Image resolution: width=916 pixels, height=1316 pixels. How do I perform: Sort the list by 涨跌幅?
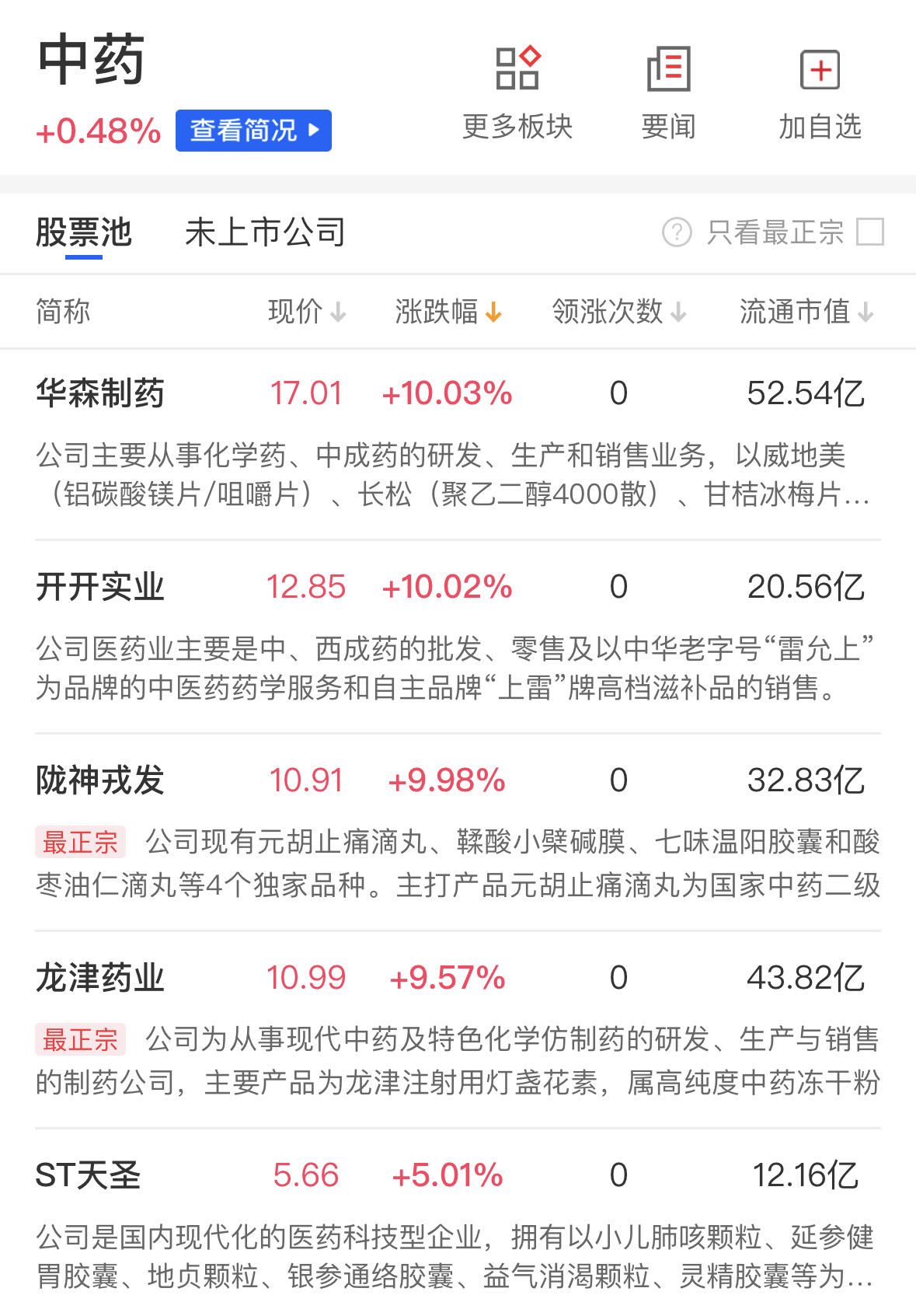click(448, 312)
